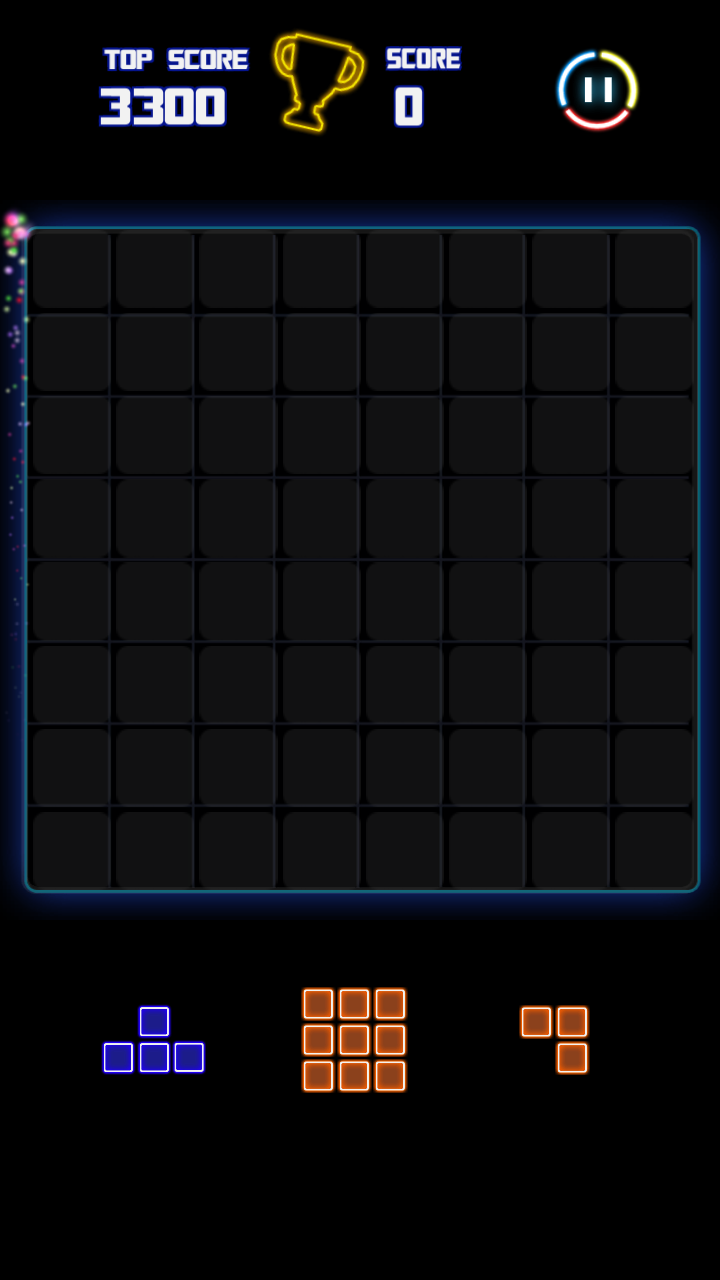Select the orange 3x3 square block
Image resolution: width=720 pixels, height=1280 pixels.
[354, 1040]
